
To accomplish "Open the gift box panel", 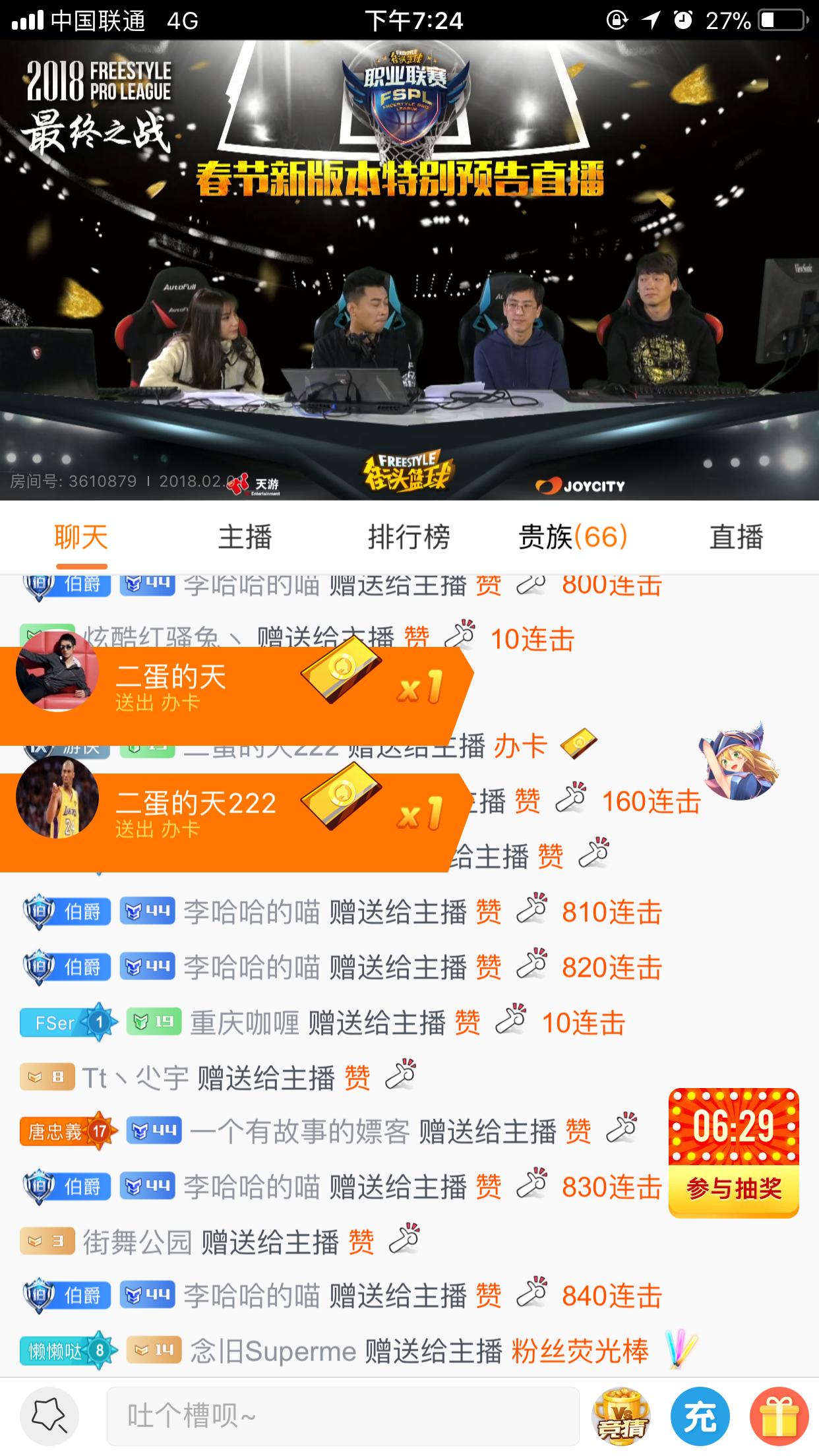I will (779, 1416).
